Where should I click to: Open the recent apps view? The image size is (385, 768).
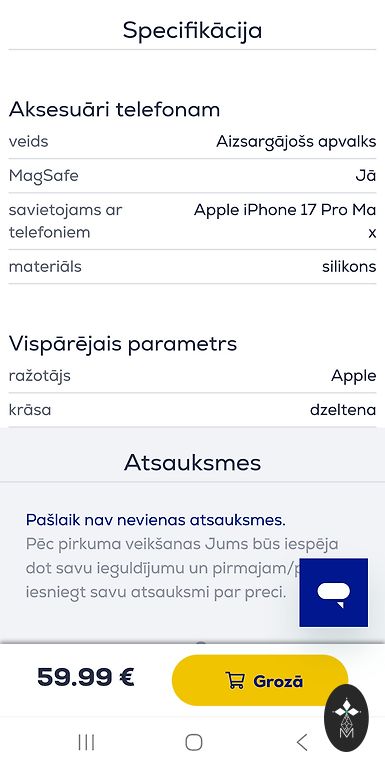point(86,743)
